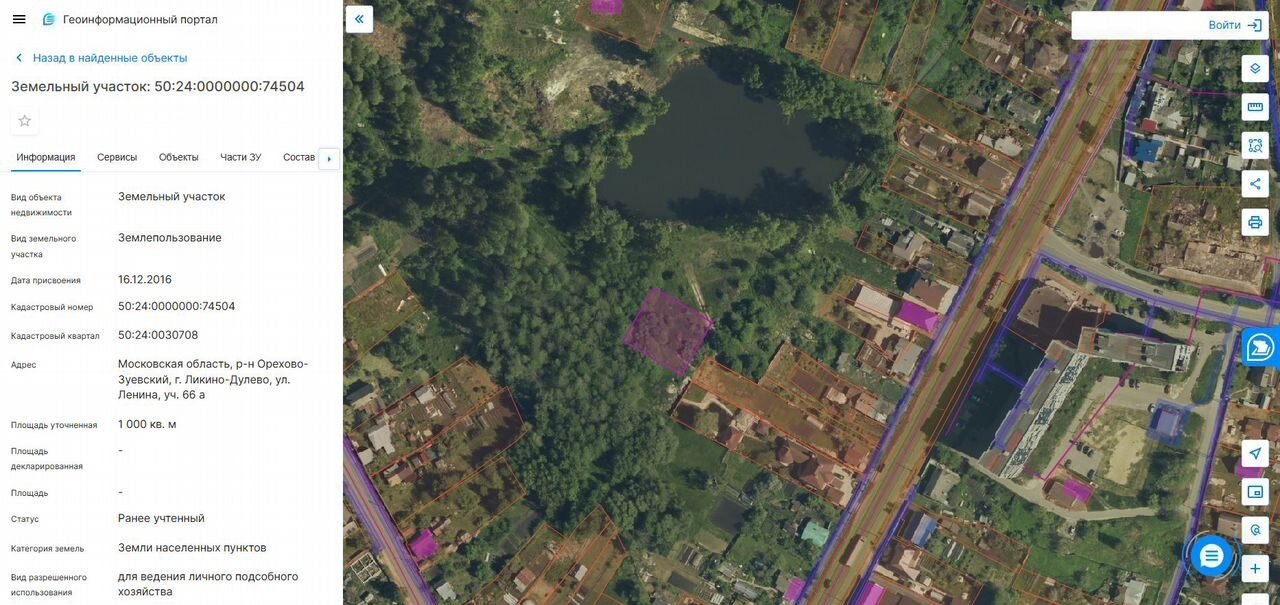Screen dimensions: 1280x605
Task: Show more tabs with right arrow
Action: [x=329, y=158]
